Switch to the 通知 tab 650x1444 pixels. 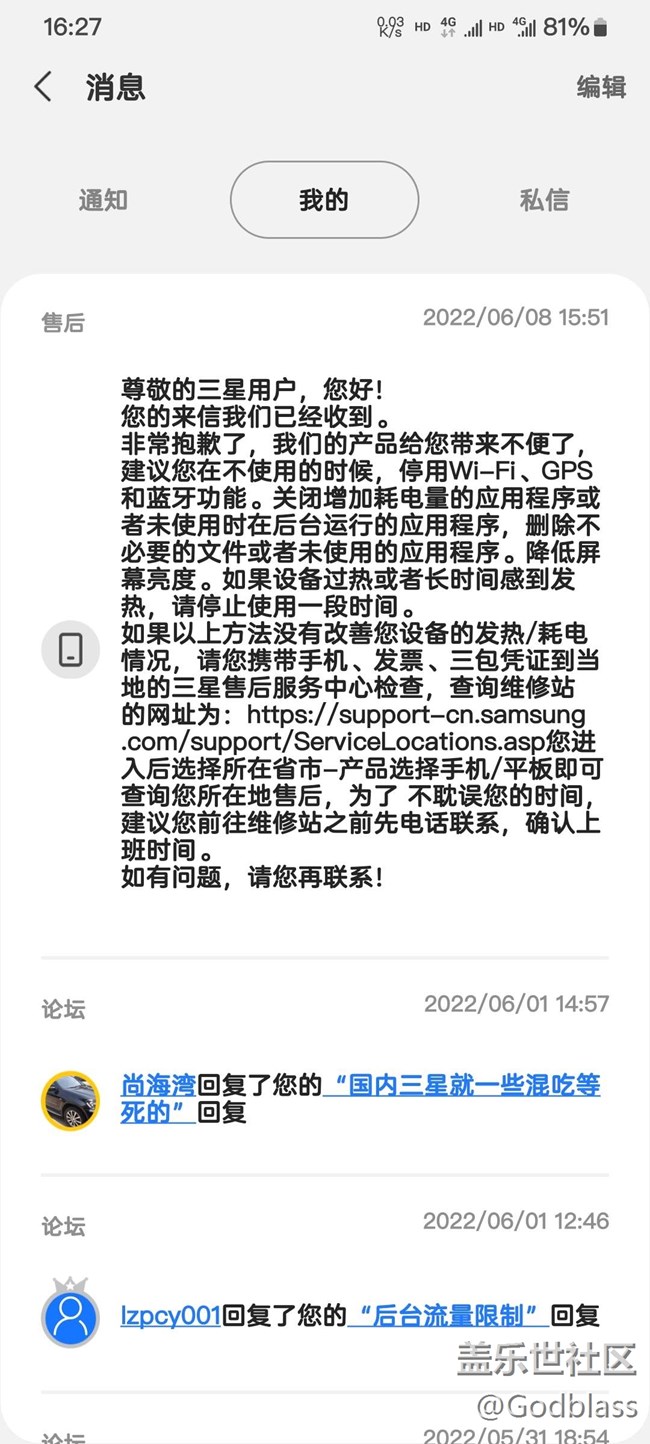coord(103,200)
